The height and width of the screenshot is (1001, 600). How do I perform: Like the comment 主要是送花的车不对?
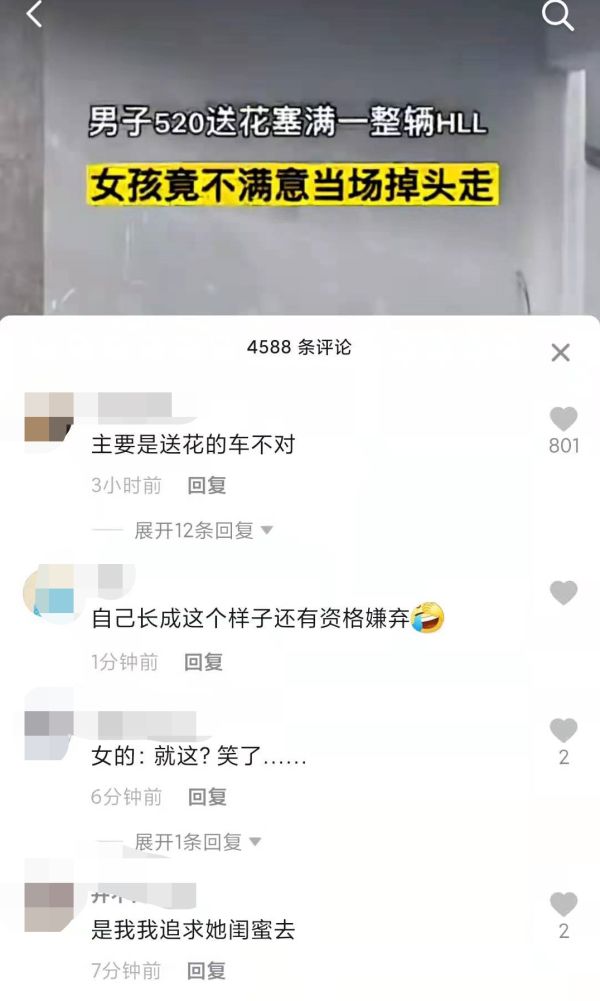tap(564, 419)
